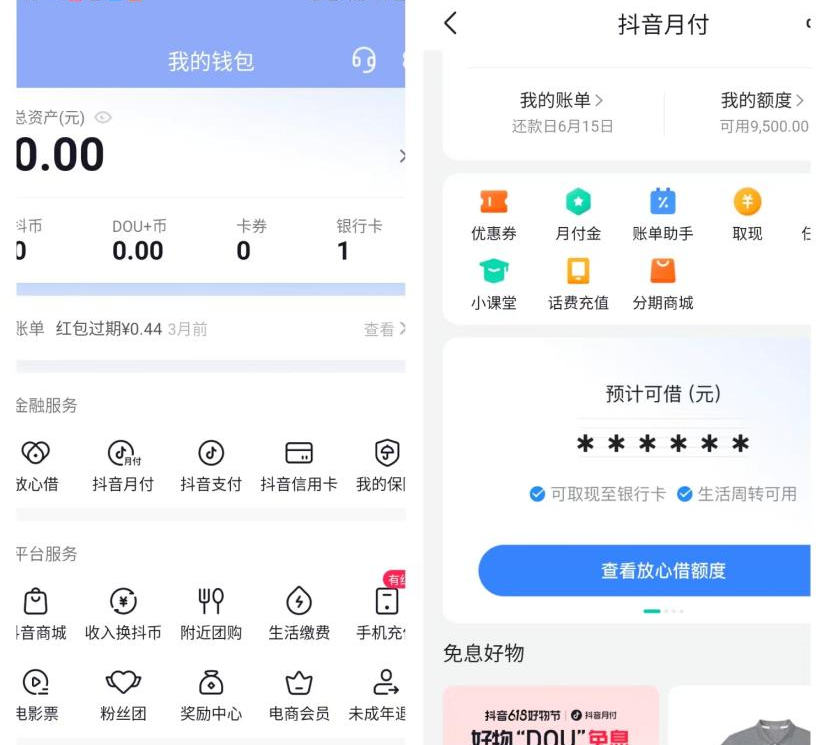
Task: Open 抖音支付 service
Action: pyautogui.click(x=211, y=465)
